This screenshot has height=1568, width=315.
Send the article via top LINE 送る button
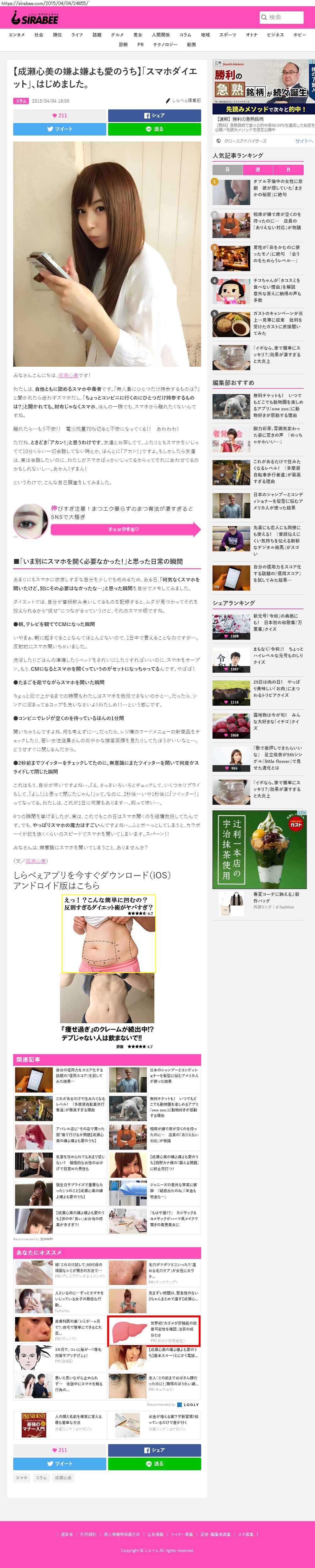coord(154,129)
